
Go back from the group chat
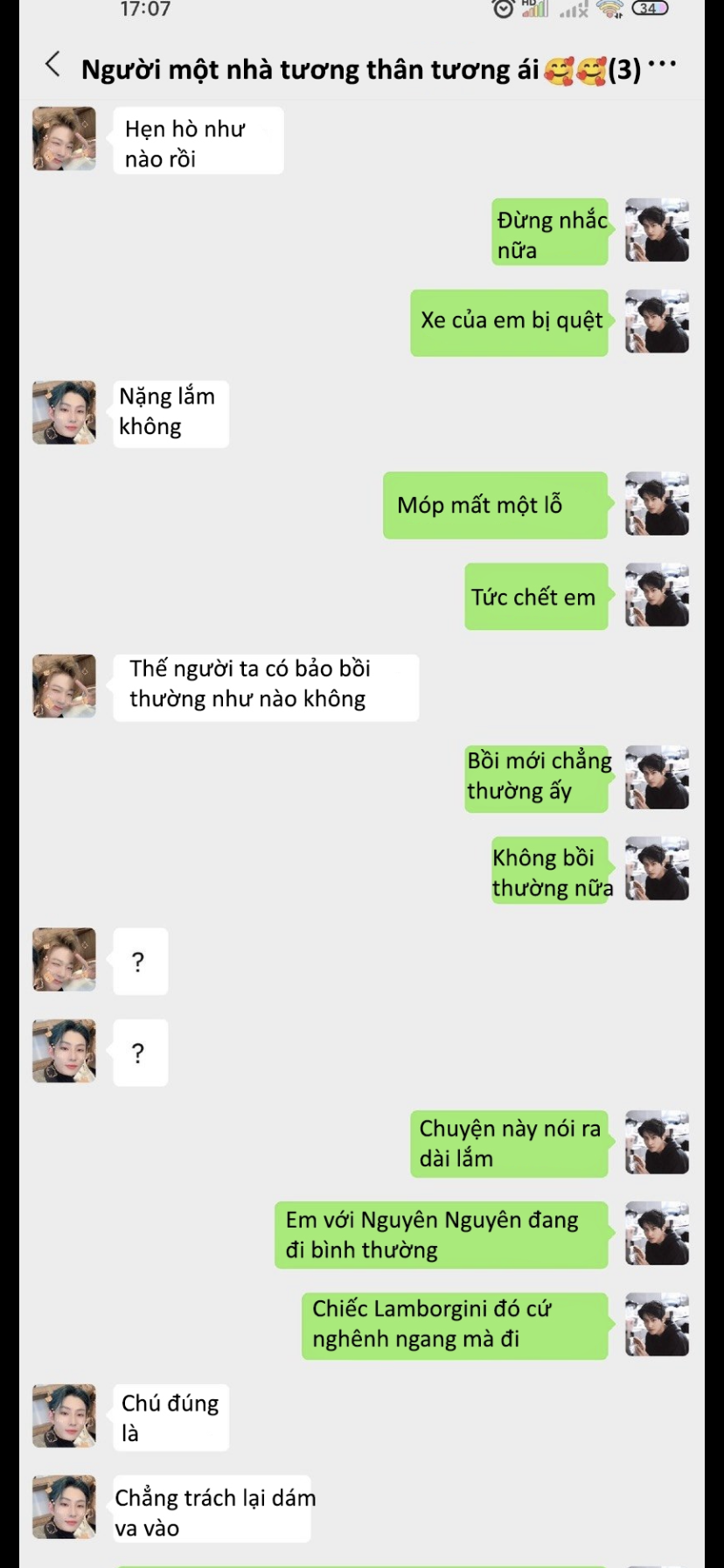pos(52,65)
